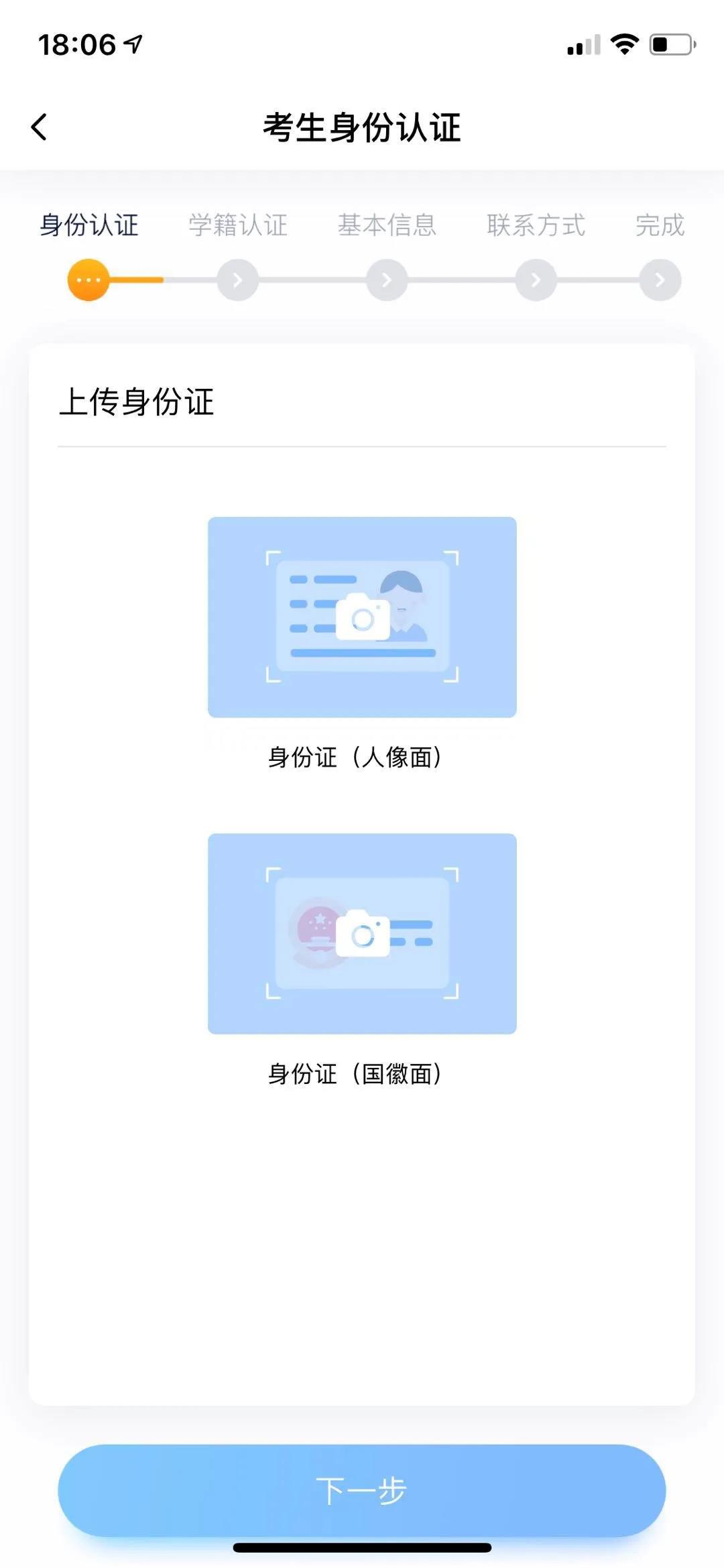Viewport: 724px width, 1568px height.
Task: Upload the 人像面 side of the ID card
Action: click(x=362, y=617)
